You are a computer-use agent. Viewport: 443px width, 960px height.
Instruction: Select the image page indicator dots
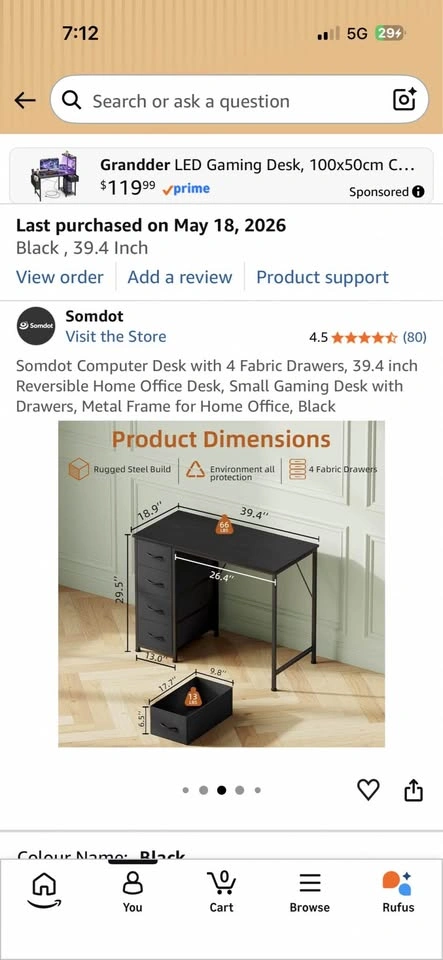tap(222, 790)
